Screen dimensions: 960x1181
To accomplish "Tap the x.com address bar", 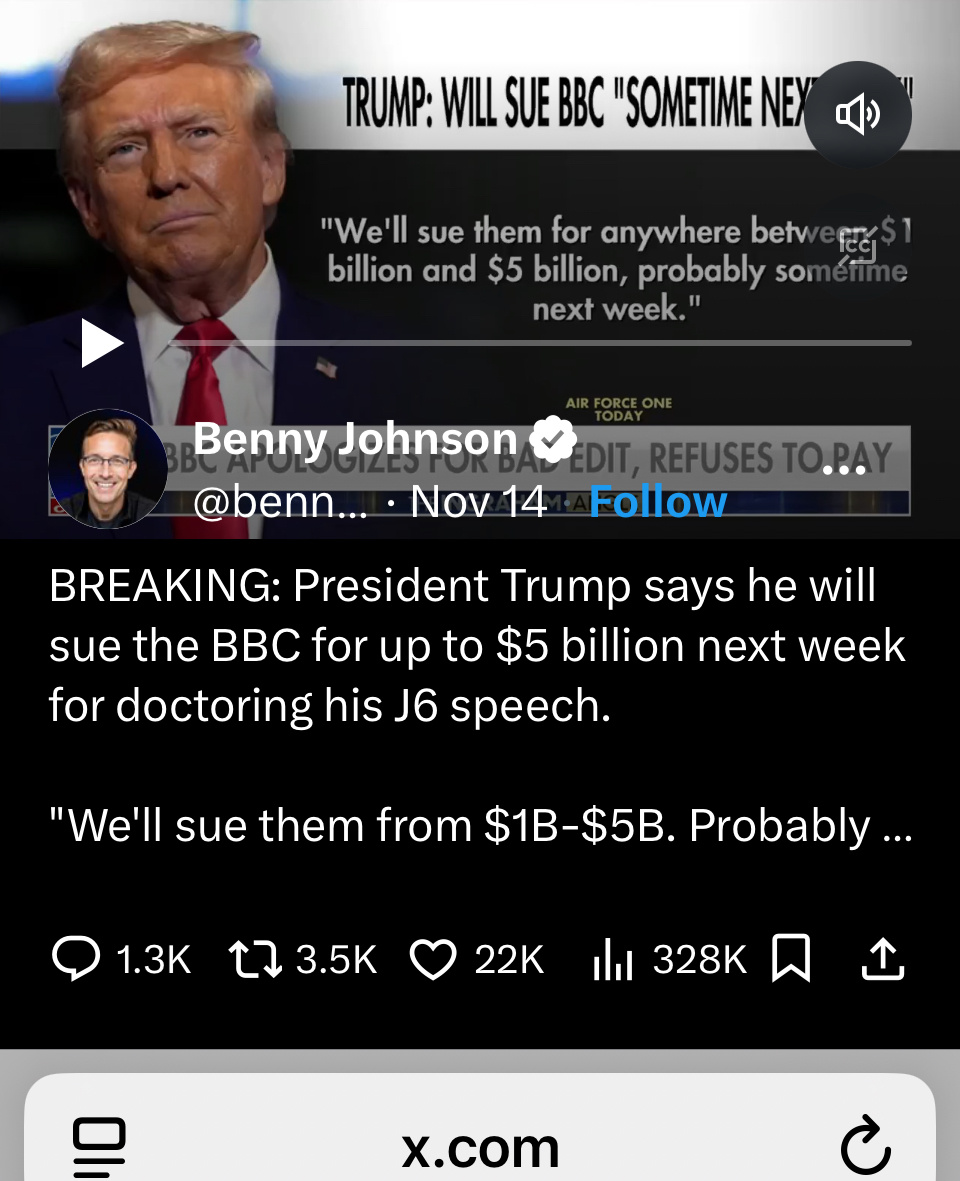I will click(480, 1148).
